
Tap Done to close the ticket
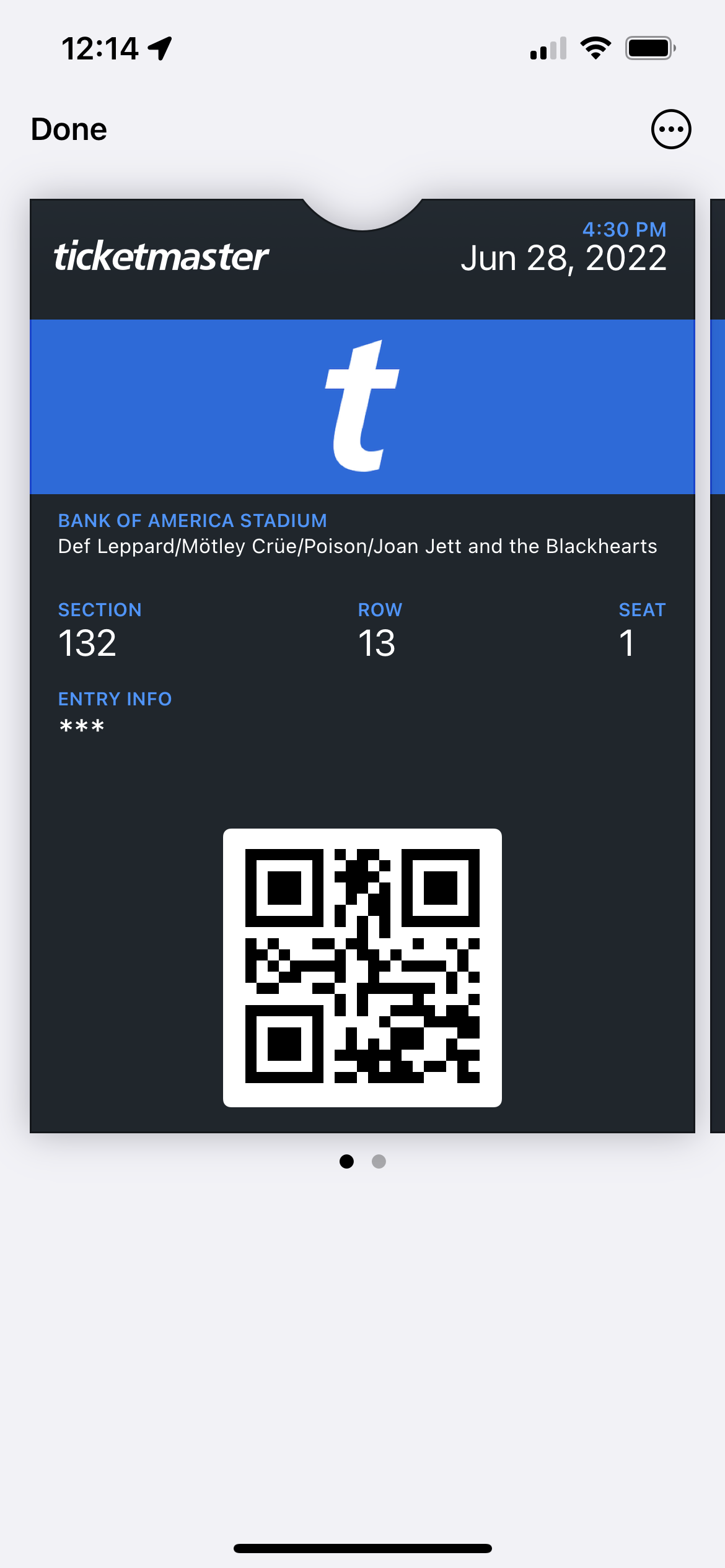tap(69, 129)
